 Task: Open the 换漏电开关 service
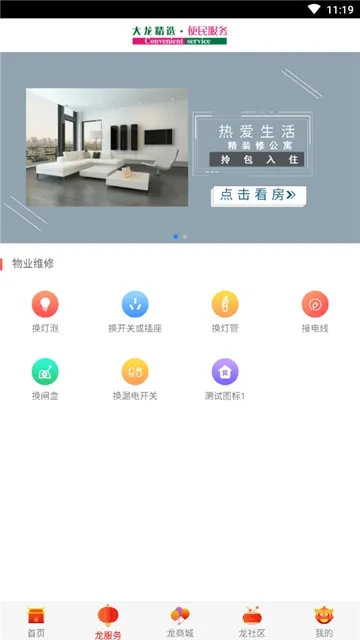[x=135, y=380]
